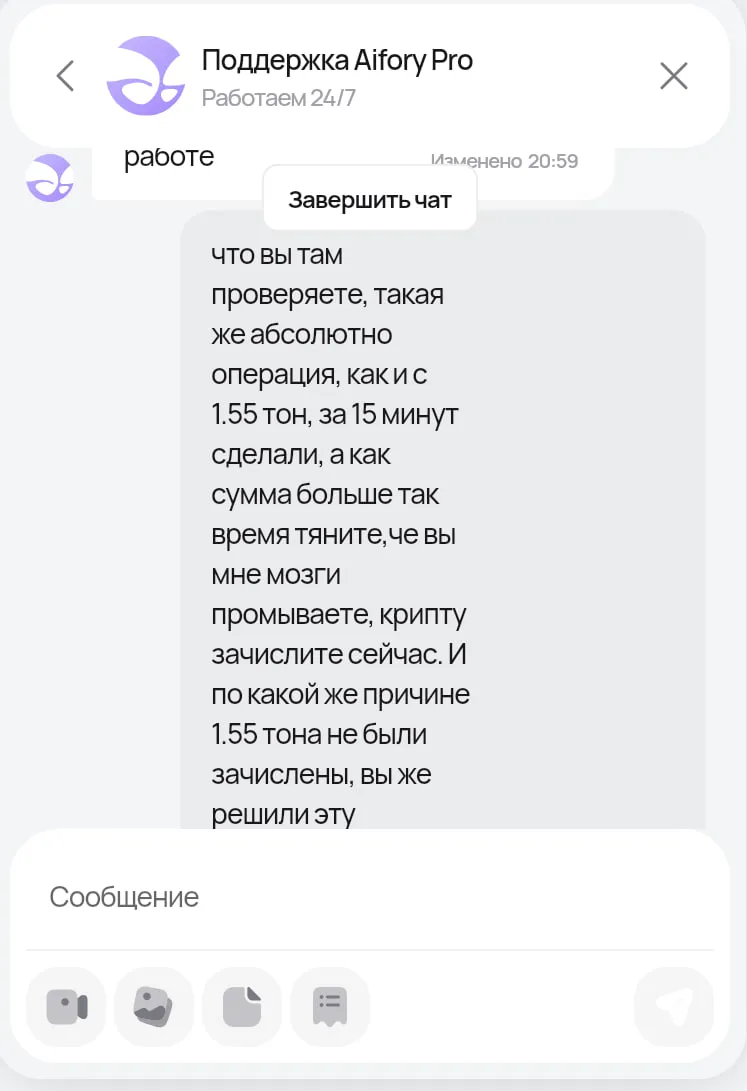Image resolution: width=747 pixels, height=1091 pixels.
Task: Attach a file with the document icon
Action: [242, 1006]
